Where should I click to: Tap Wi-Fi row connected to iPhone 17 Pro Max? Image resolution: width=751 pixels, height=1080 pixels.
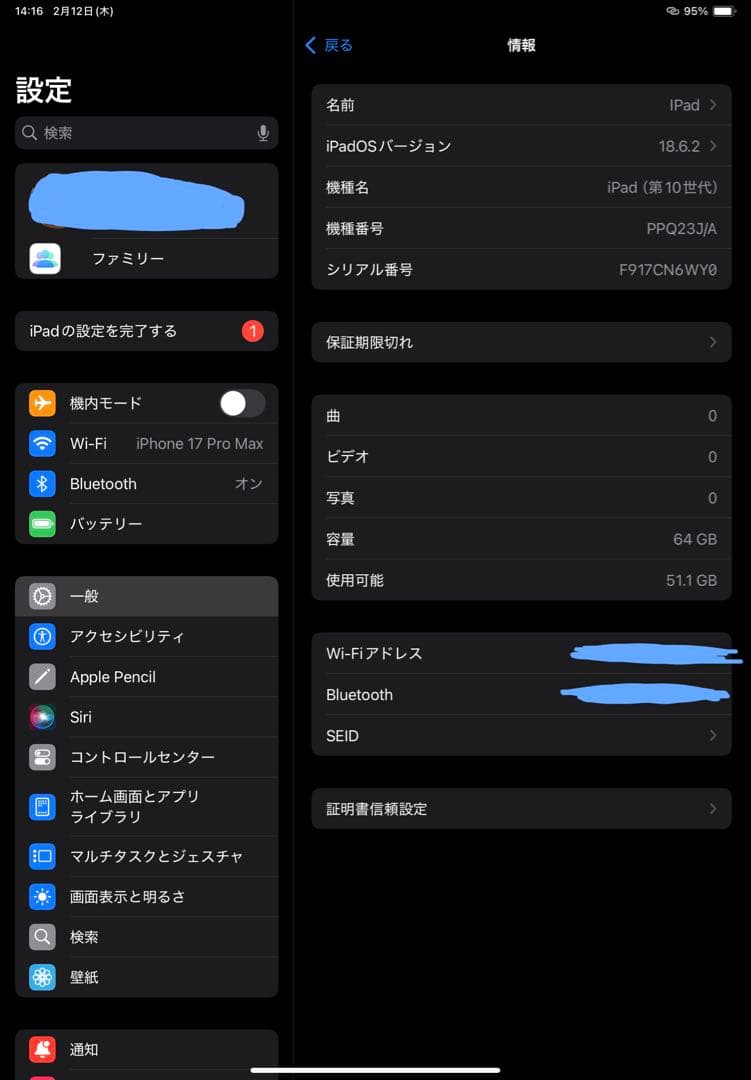click(x=147, y=443)
